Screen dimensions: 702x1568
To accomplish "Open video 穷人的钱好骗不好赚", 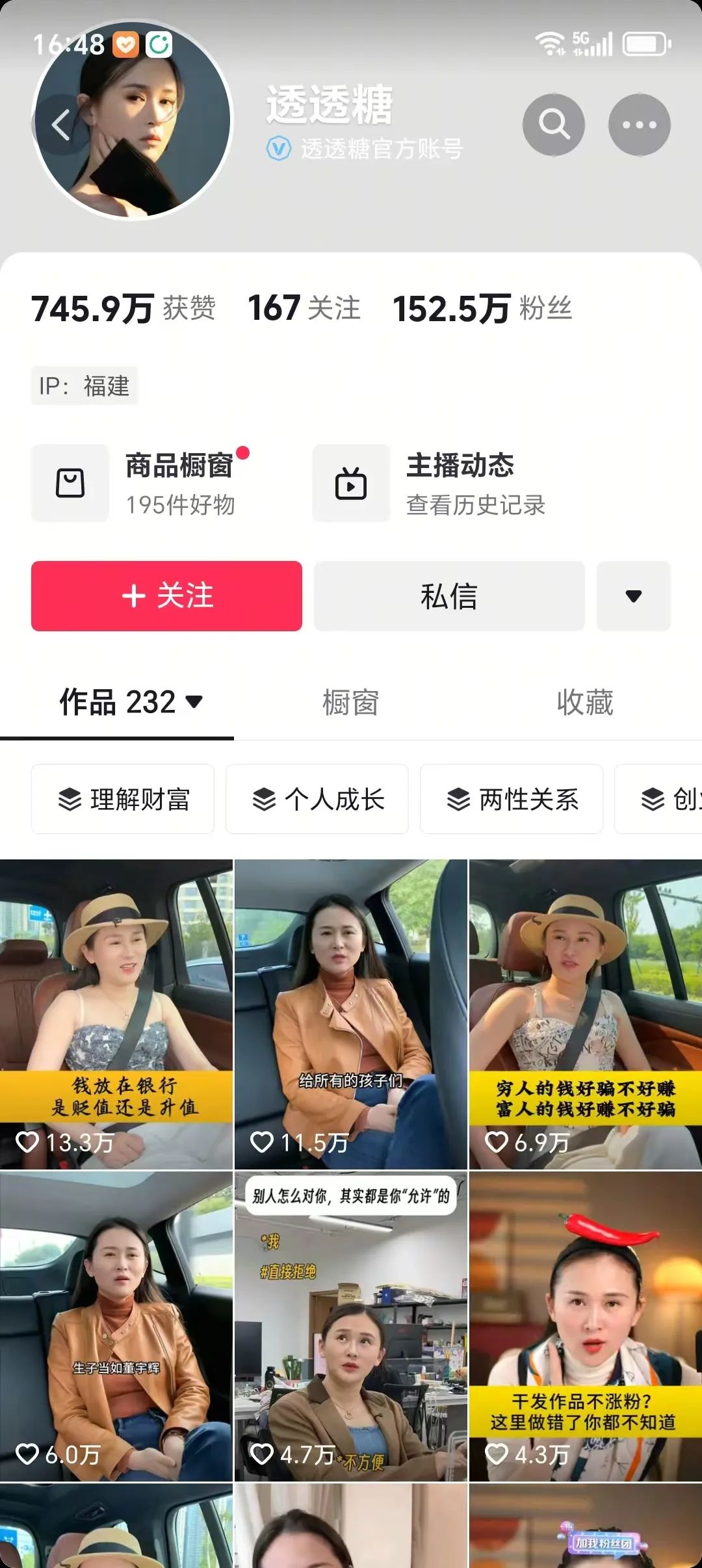I will (586, 1014).
